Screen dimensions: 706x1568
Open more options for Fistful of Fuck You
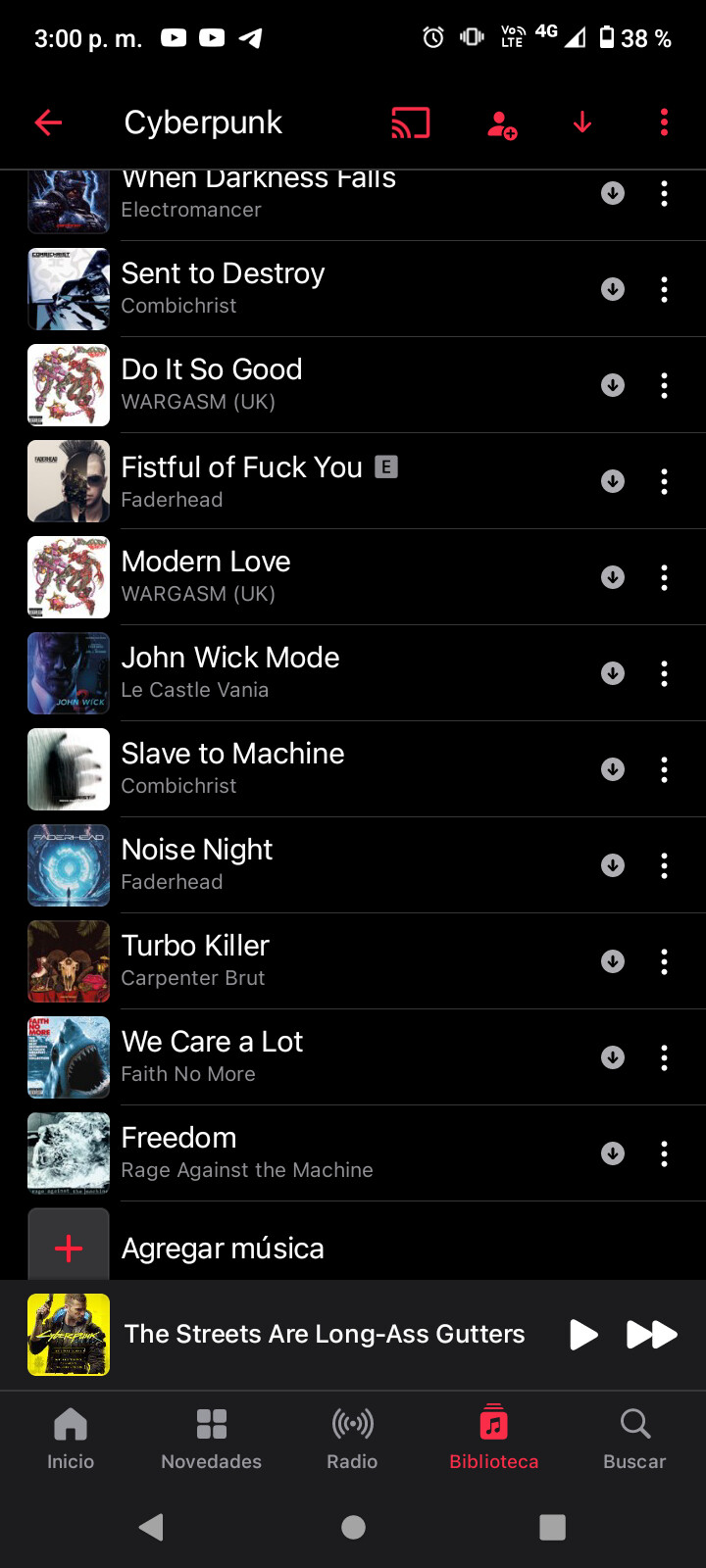tap(664, 481)
